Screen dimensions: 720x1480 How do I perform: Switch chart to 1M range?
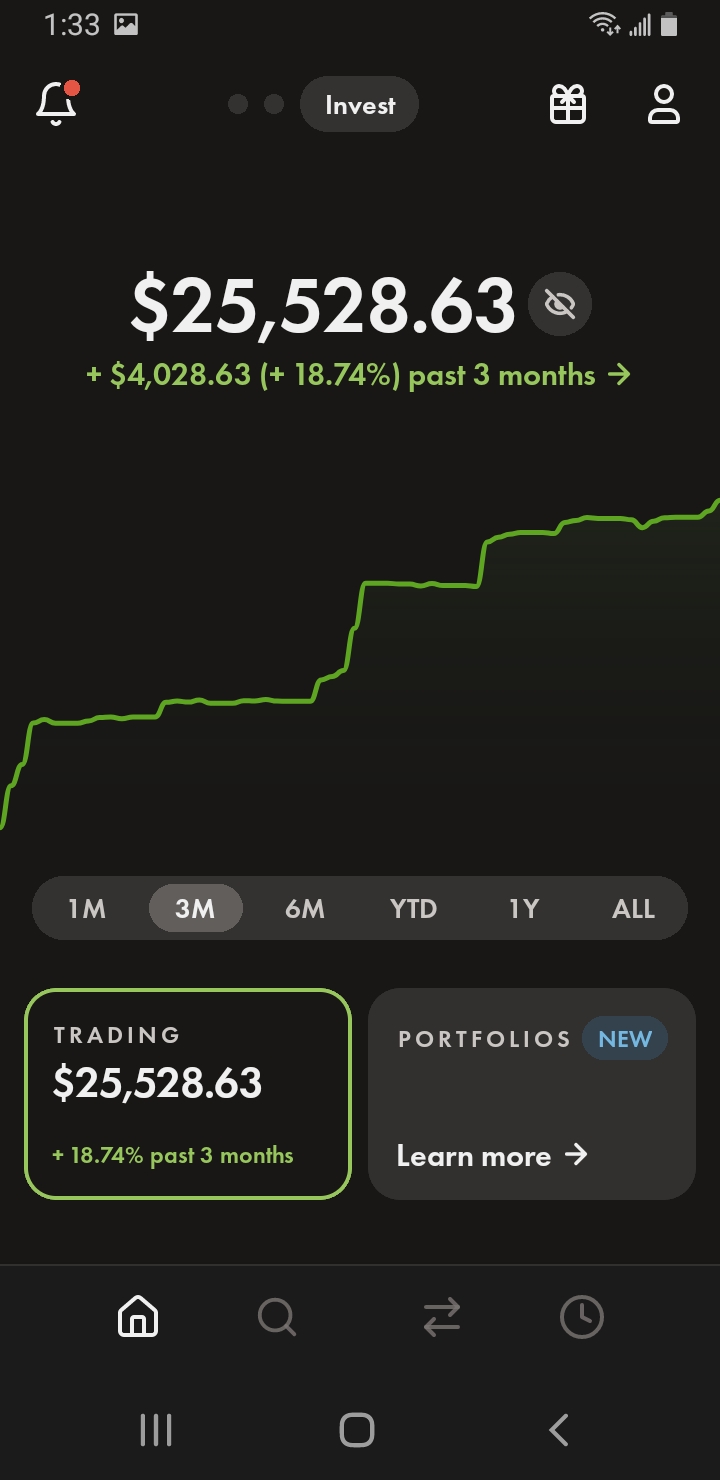coord(87,908)
